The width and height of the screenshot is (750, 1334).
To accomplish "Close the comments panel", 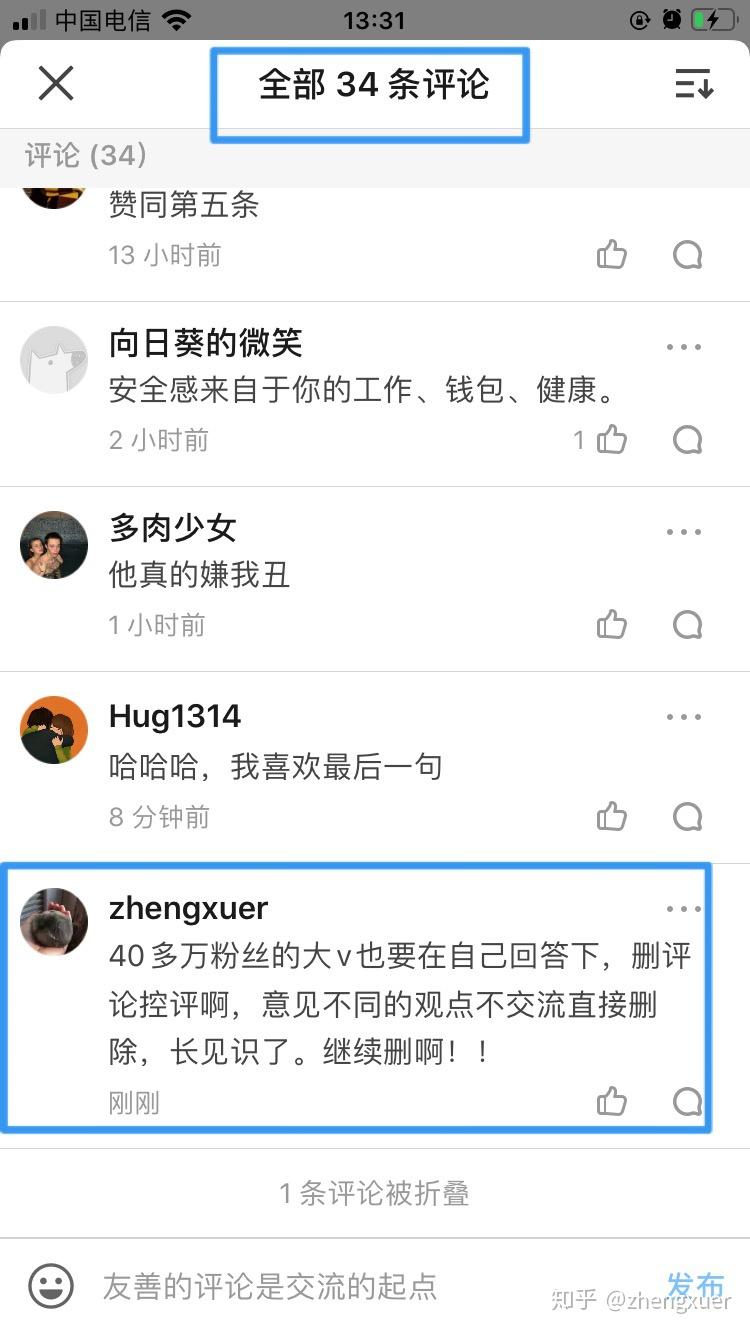I will [56, 83].
